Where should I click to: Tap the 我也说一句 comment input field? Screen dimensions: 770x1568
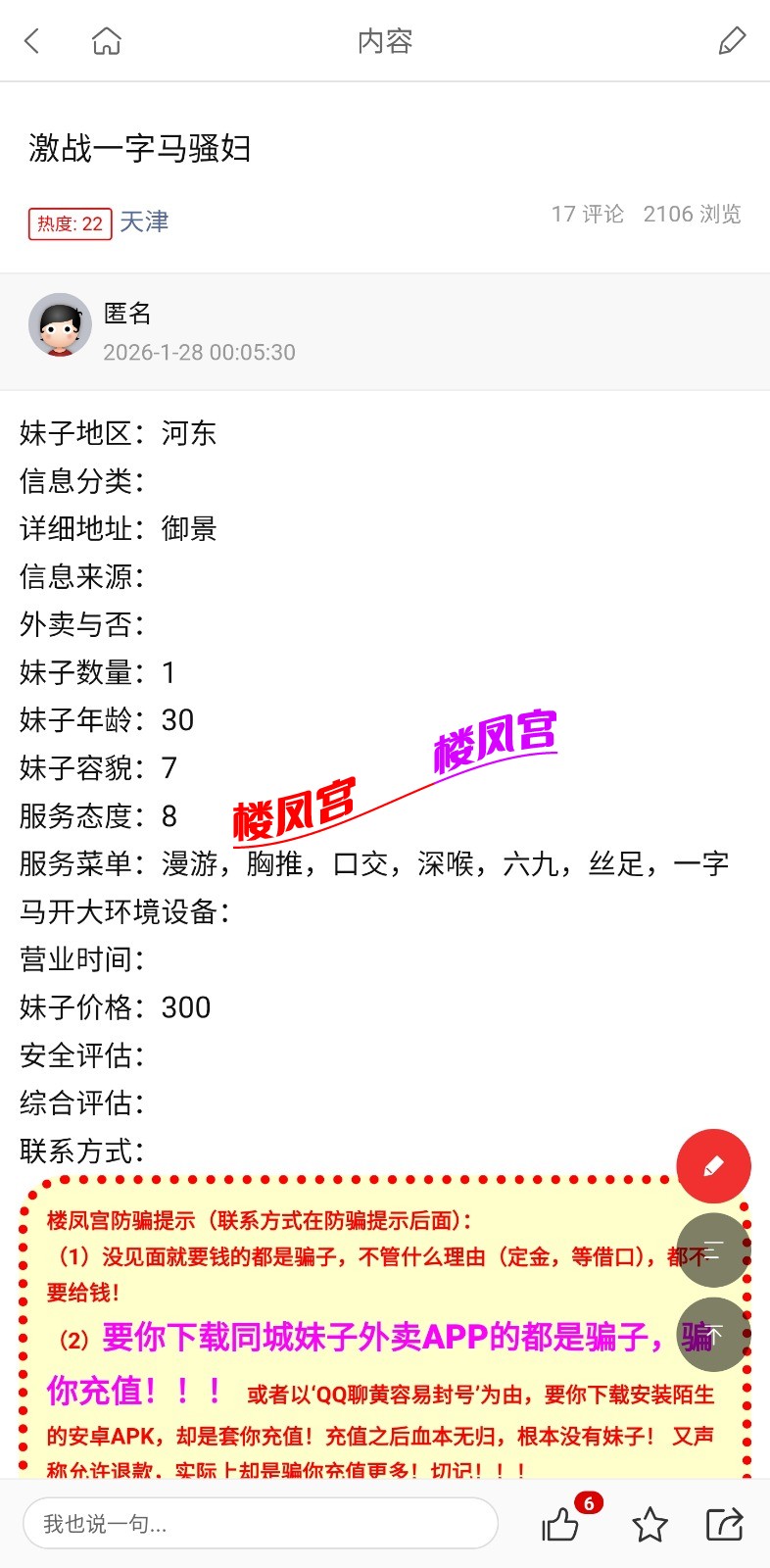click(x=260, y=1523)
